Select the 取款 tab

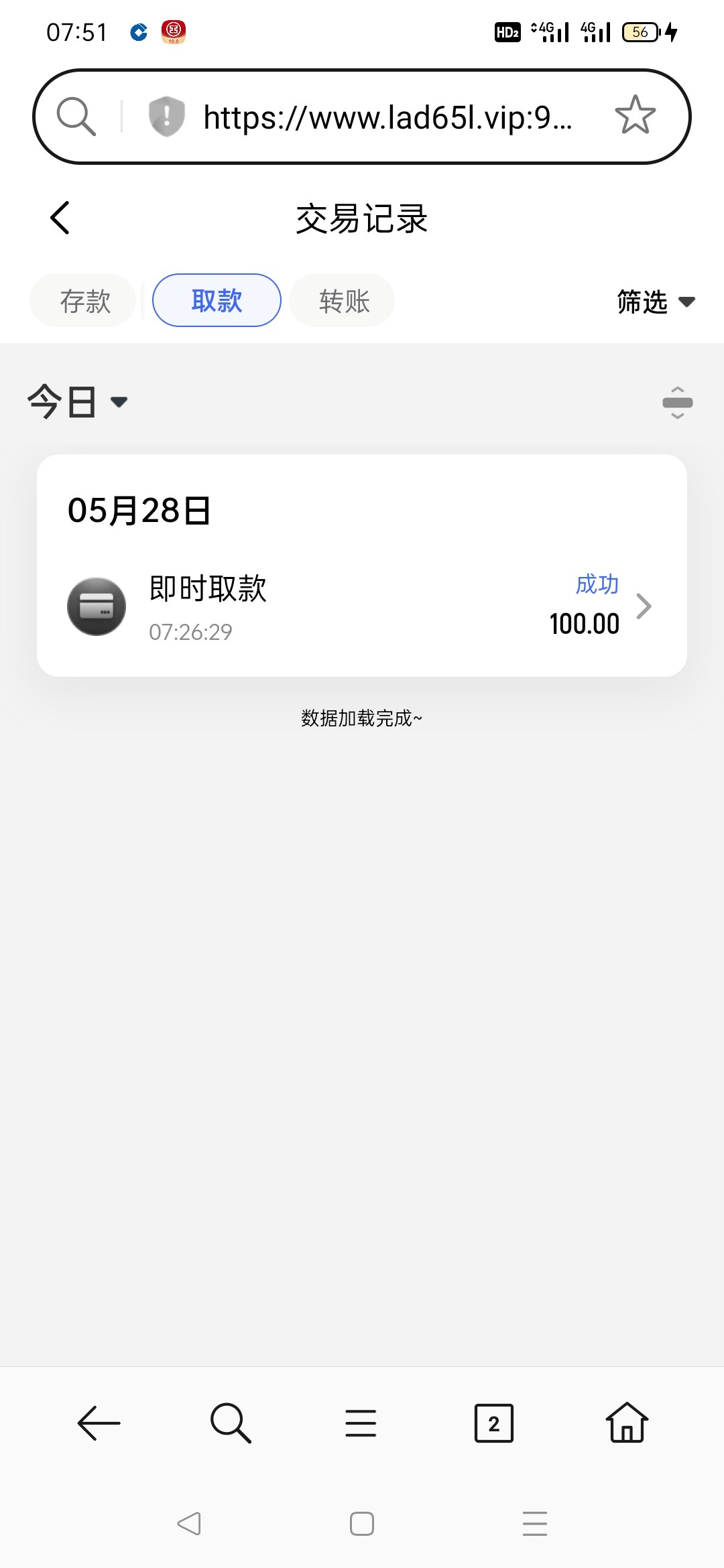pyautogui.click(x=217, y=301)
